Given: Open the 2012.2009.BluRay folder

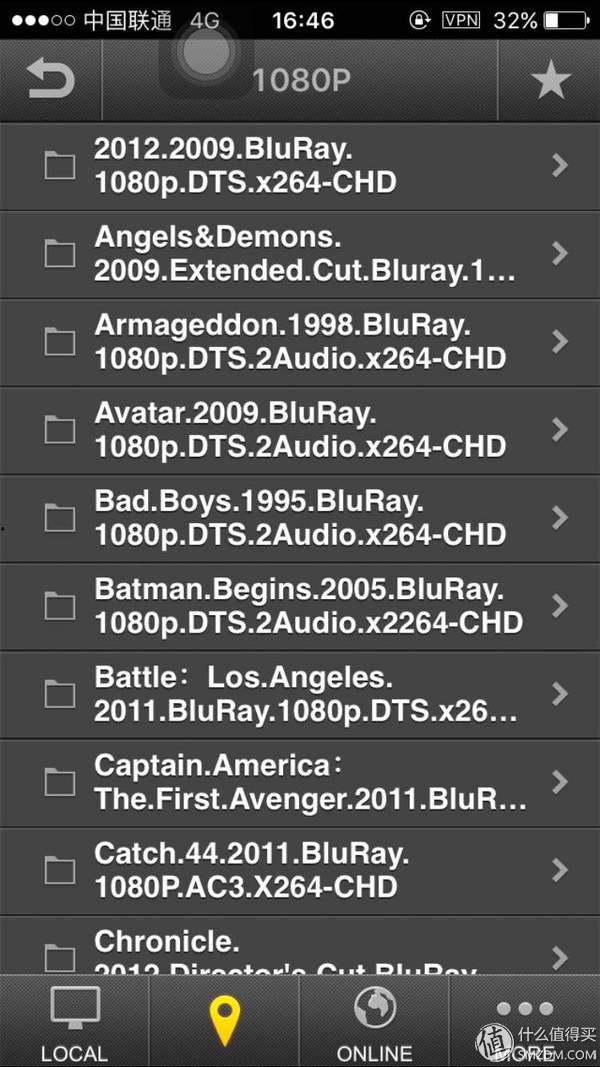Looking at the screenshot, I should [300, 166].
